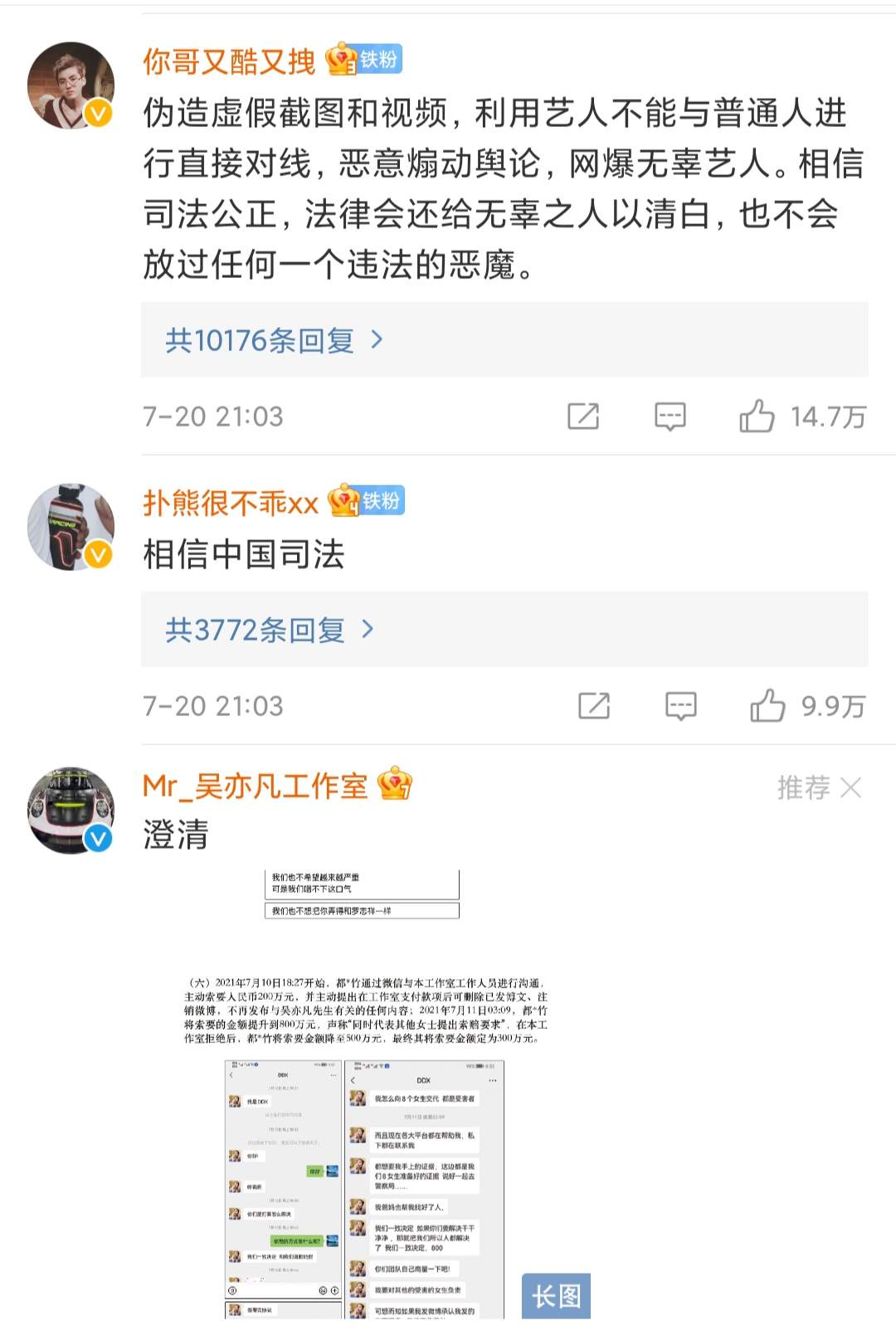
Task: View all 10176 replies
Action: [274, 340]
